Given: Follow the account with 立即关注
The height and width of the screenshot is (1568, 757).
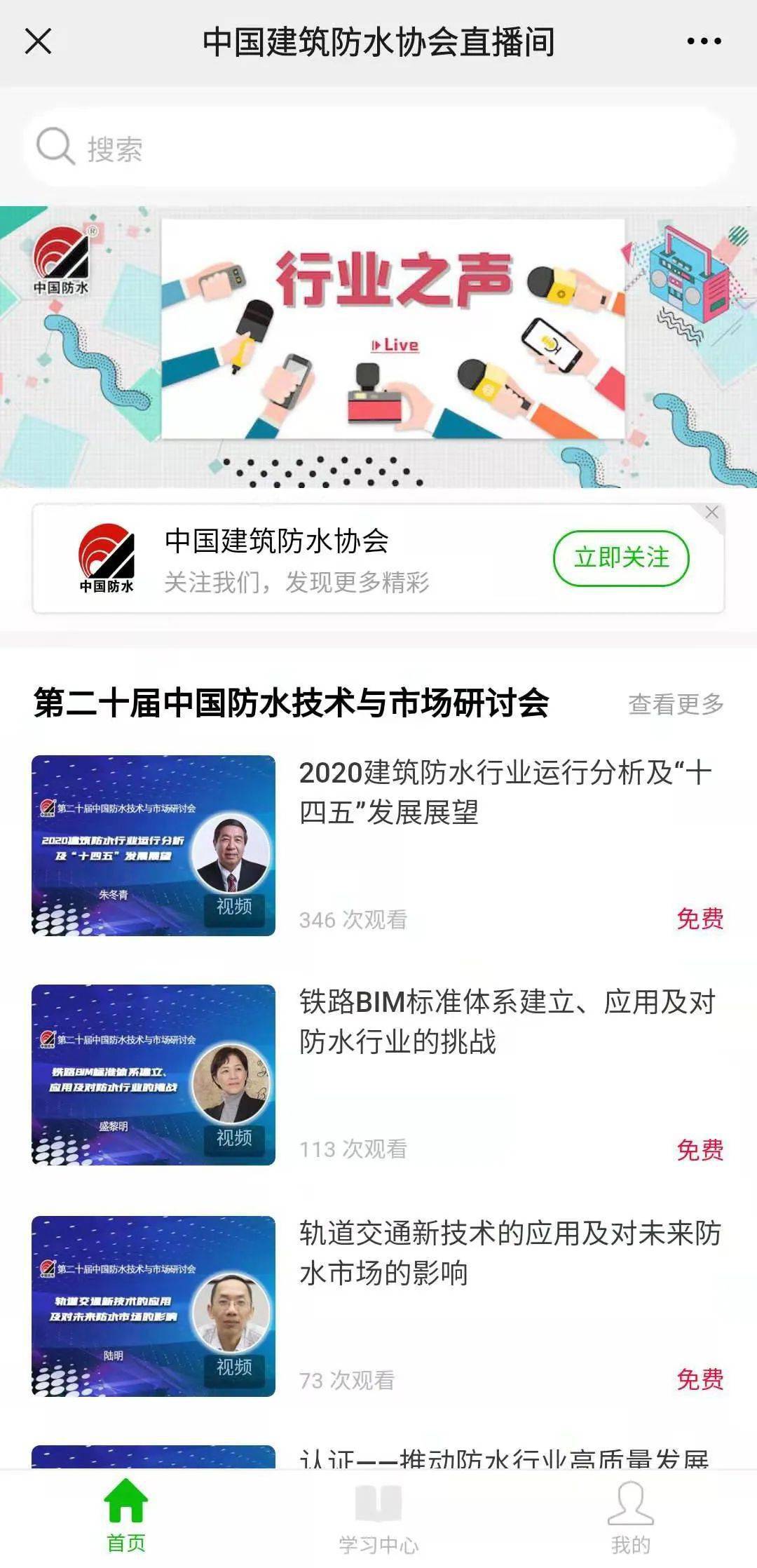Looking at the screenshot, I should (621, 558).
